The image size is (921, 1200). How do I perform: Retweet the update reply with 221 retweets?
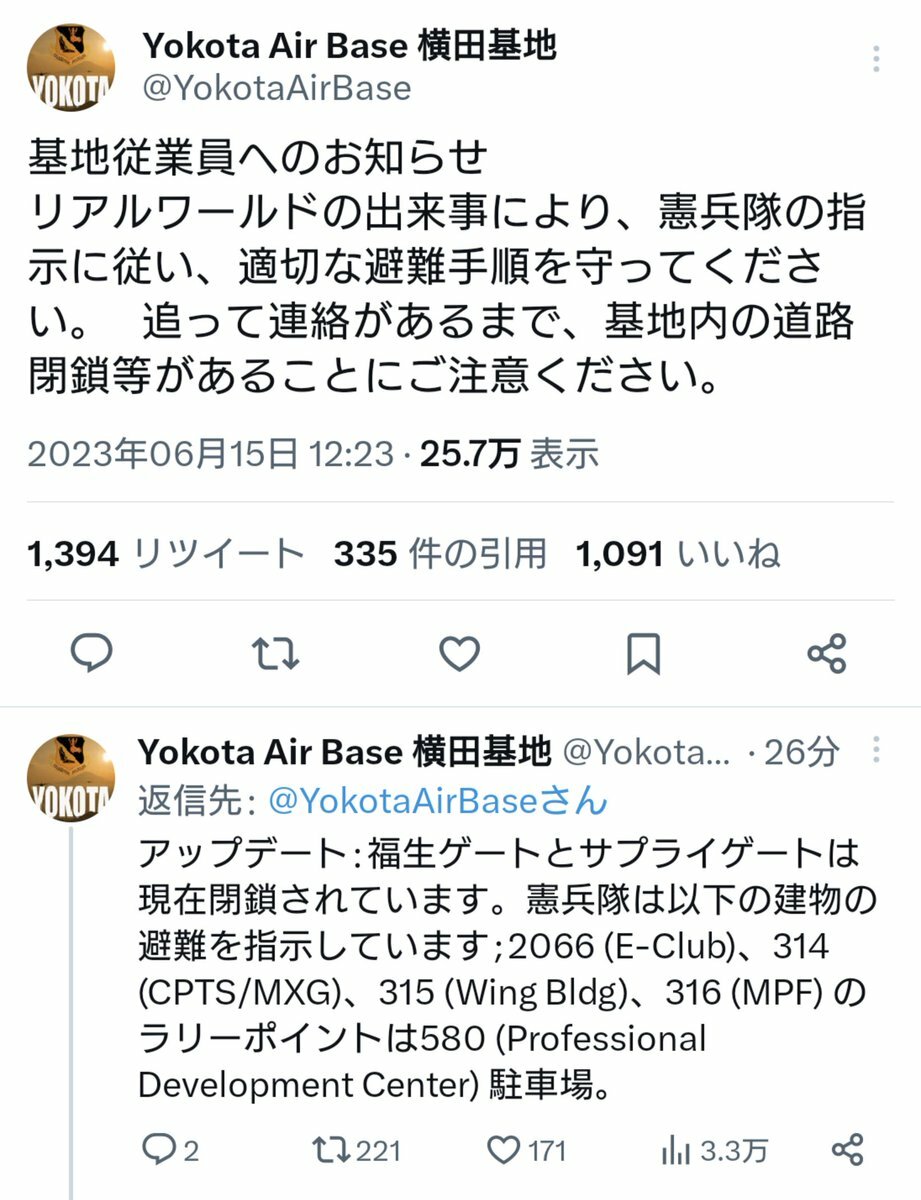(357, 1150)
